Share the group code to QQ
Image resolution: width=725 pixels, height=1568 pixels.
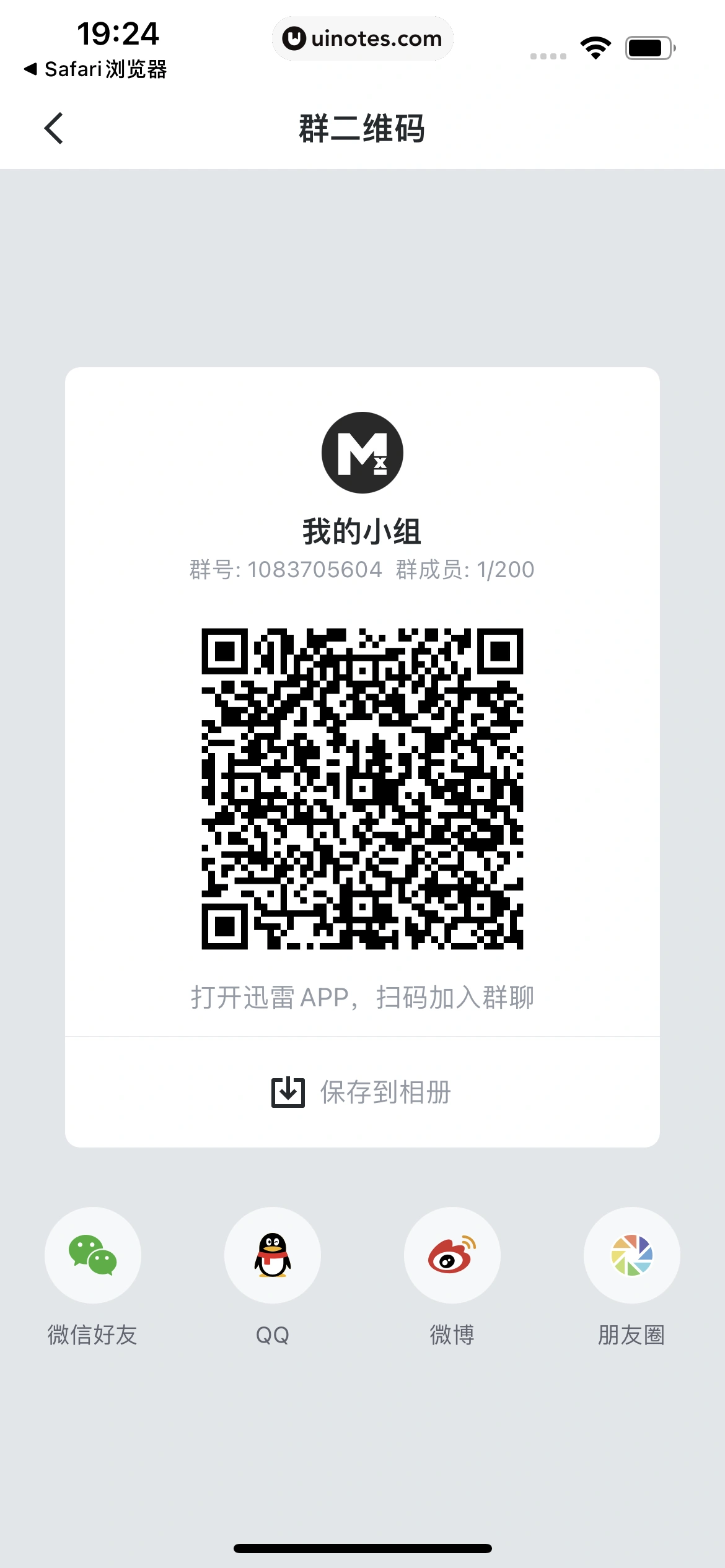[x=273, y=1255]
